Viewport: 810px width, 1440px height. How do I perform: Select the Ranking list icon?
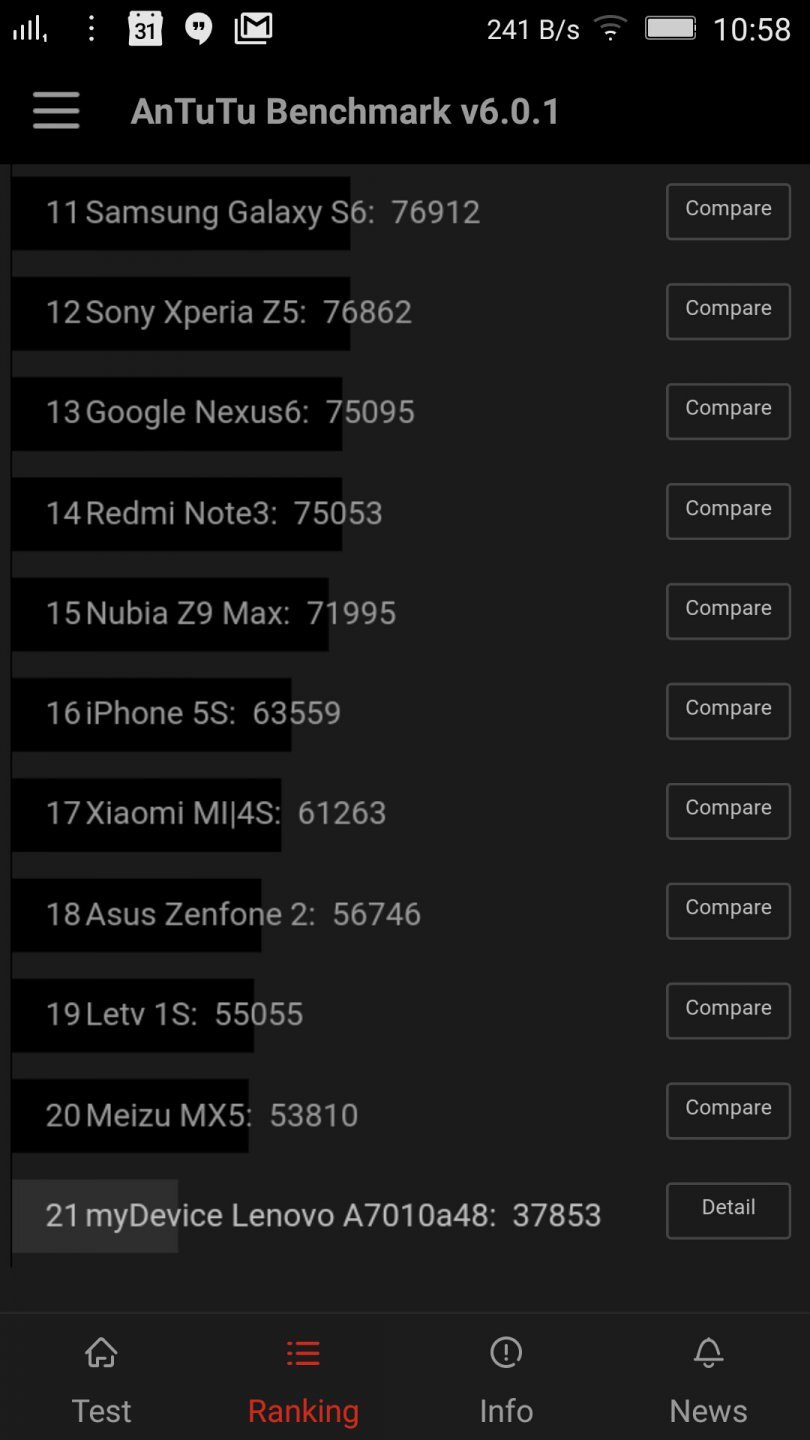tap(303, 1352)
